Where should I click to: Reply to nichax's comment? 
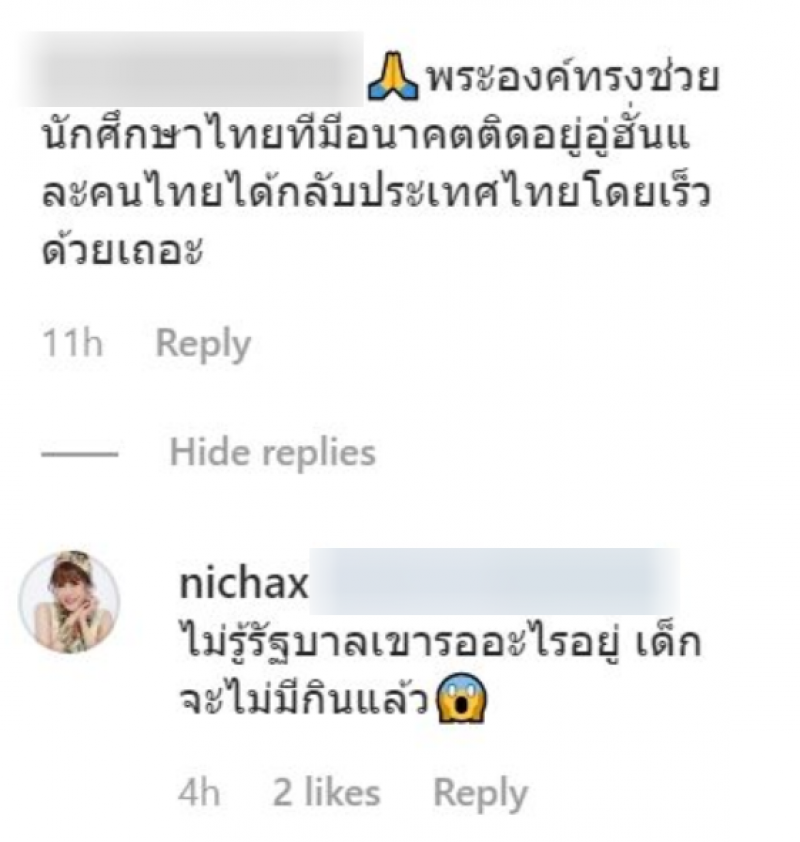480,793
